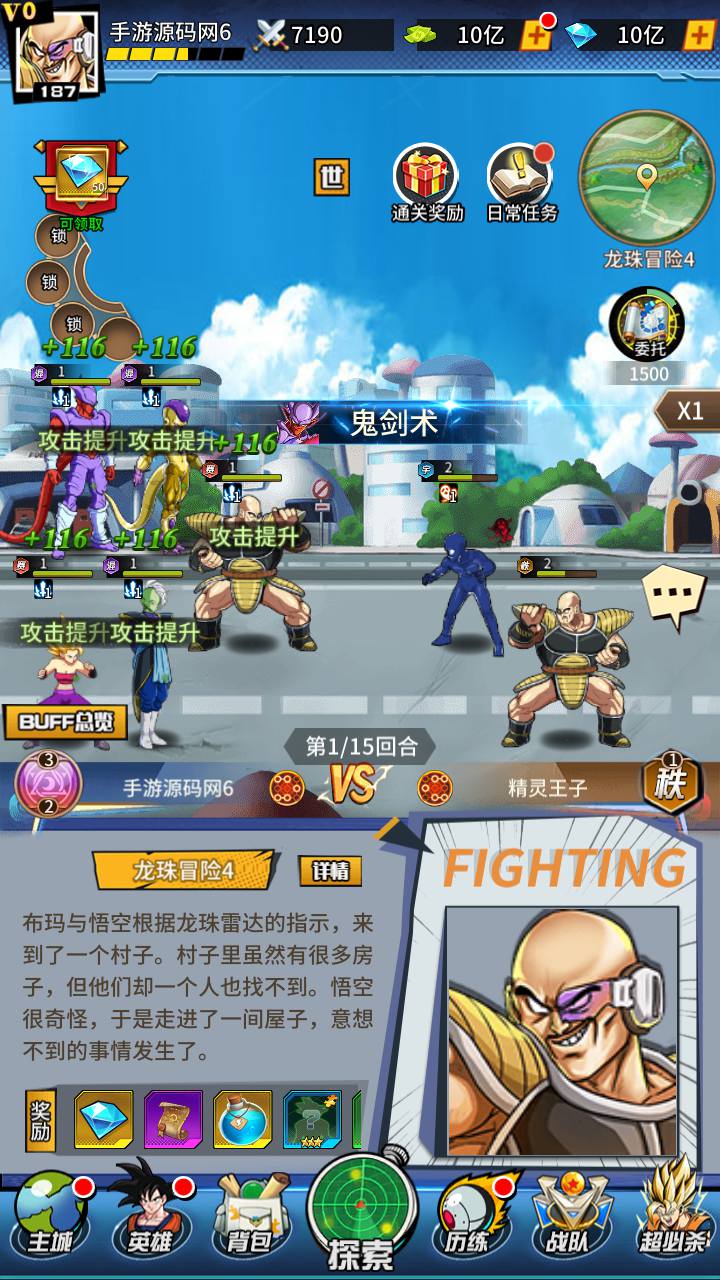Open the BUFF总览 overview

65,721
